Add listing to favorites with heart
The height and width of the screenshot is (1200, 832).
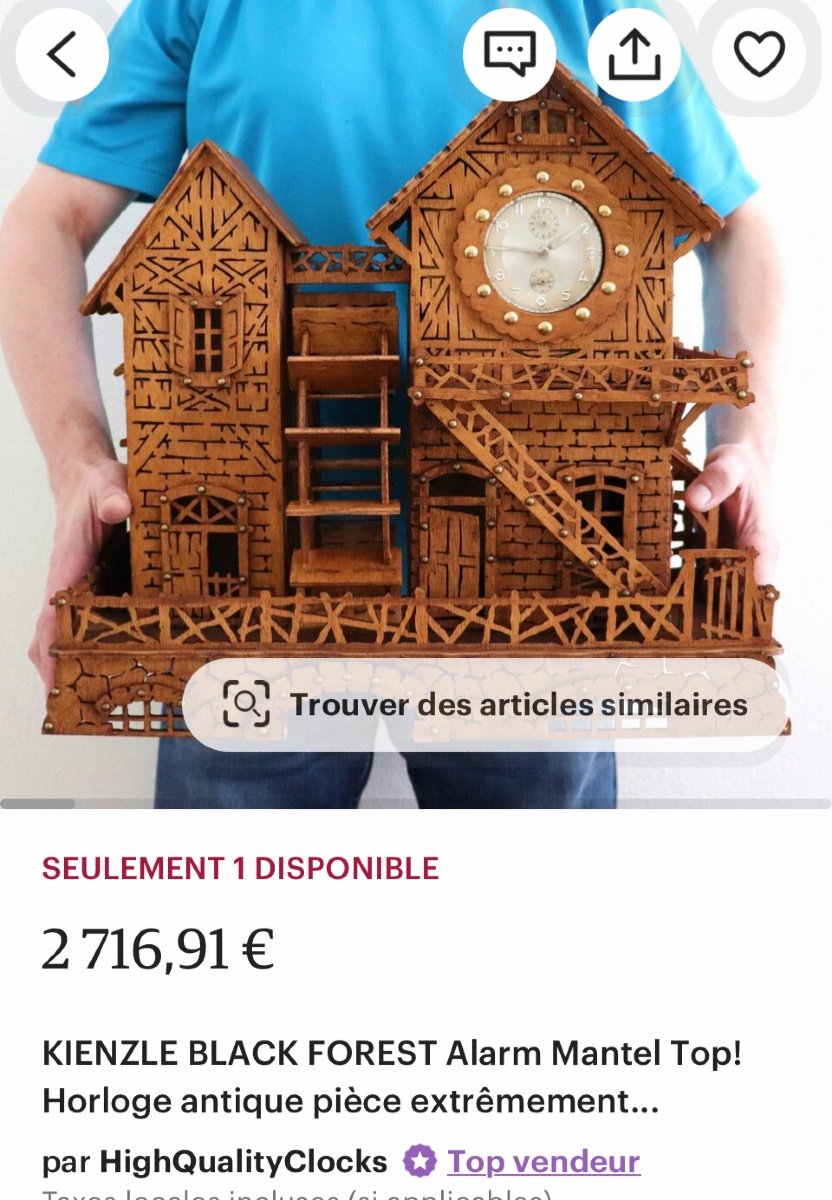coord(760,55)
